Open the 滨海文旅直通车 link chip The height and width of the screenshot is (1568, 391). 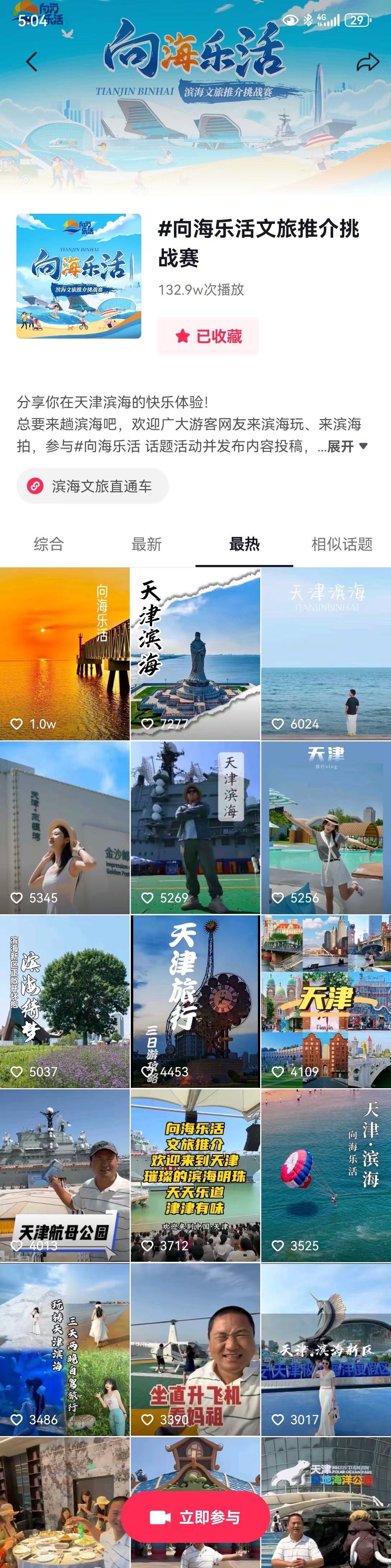(x=93, y=486)
